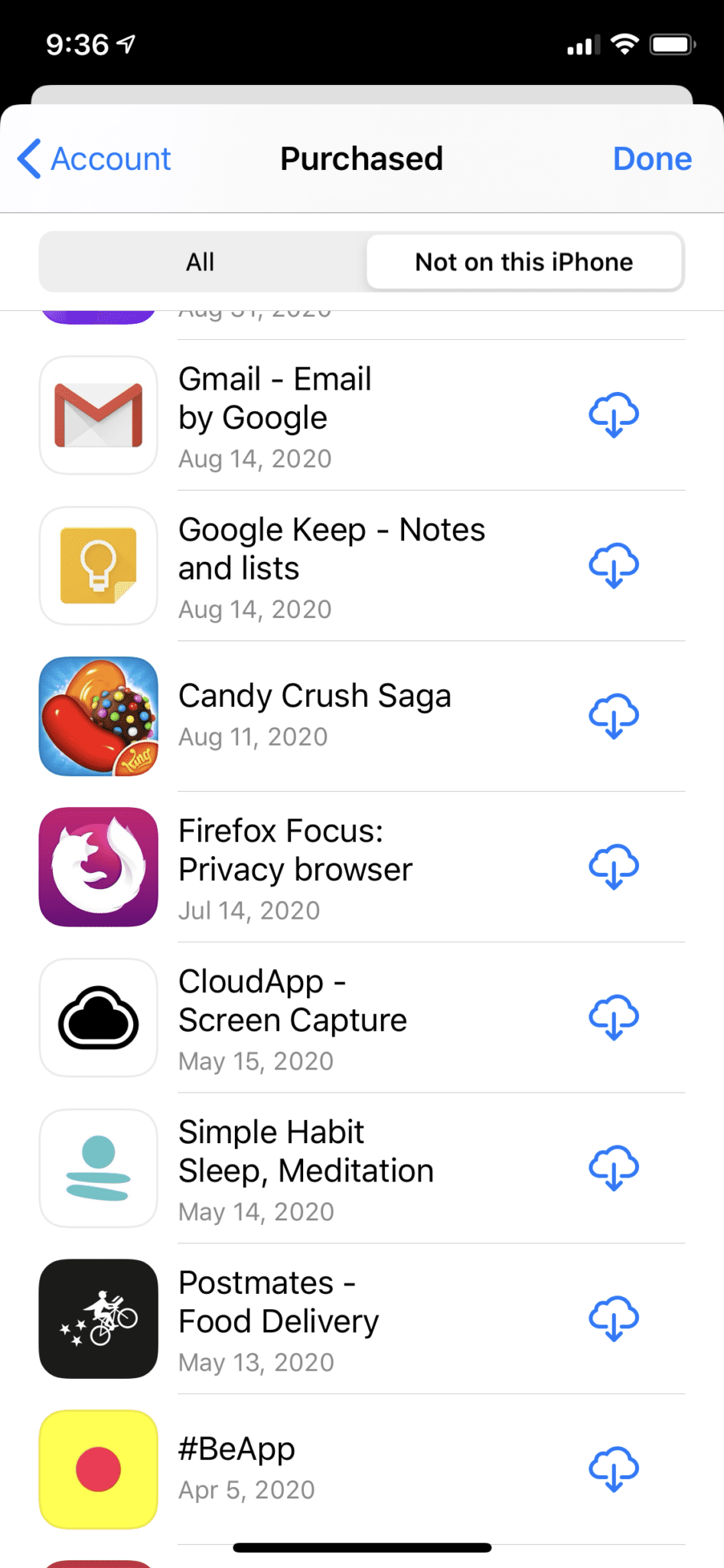The height and width of the screenshot is (1568, 724).
Task: Go back to Account
Action: (95, 159)
